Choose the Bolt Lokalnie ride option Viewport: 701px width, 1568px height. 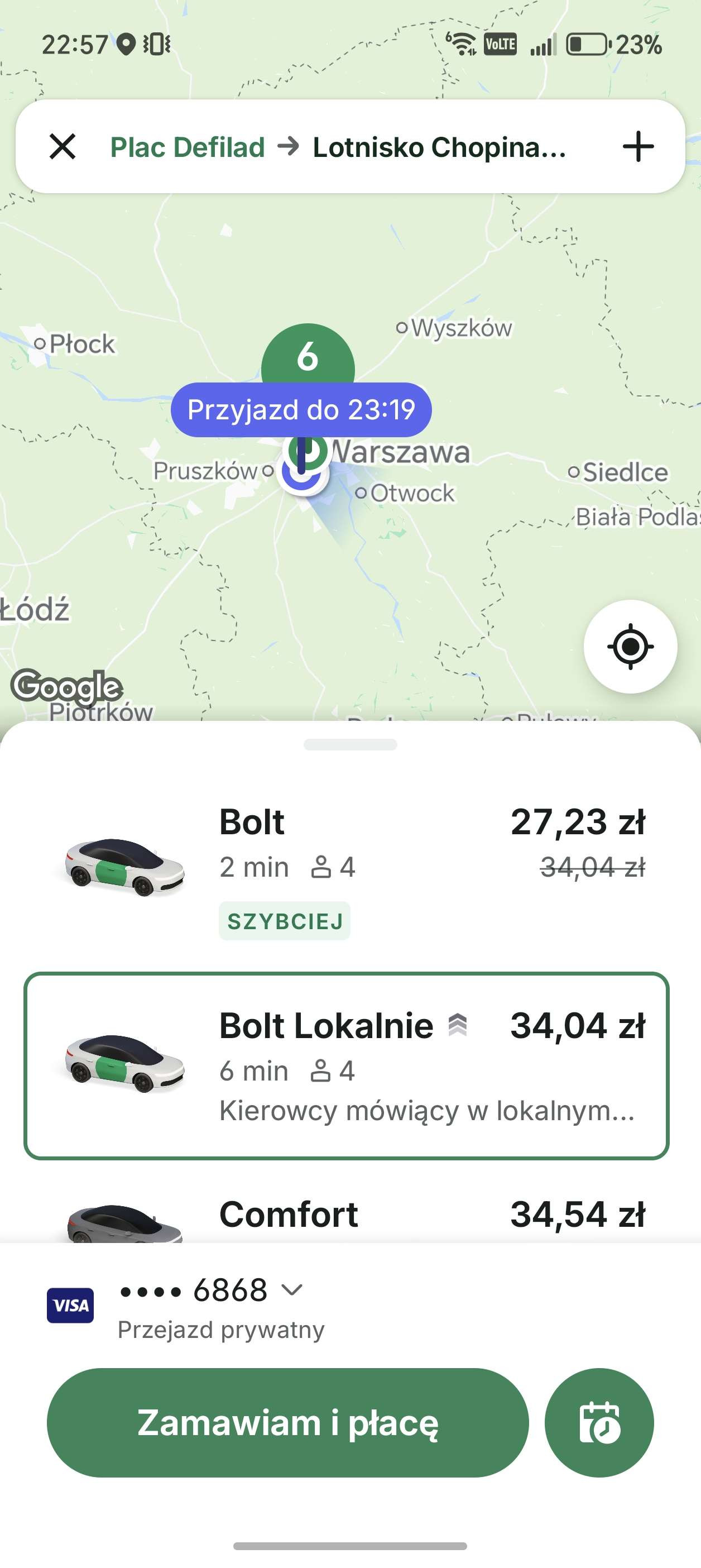click(347, 1065)
